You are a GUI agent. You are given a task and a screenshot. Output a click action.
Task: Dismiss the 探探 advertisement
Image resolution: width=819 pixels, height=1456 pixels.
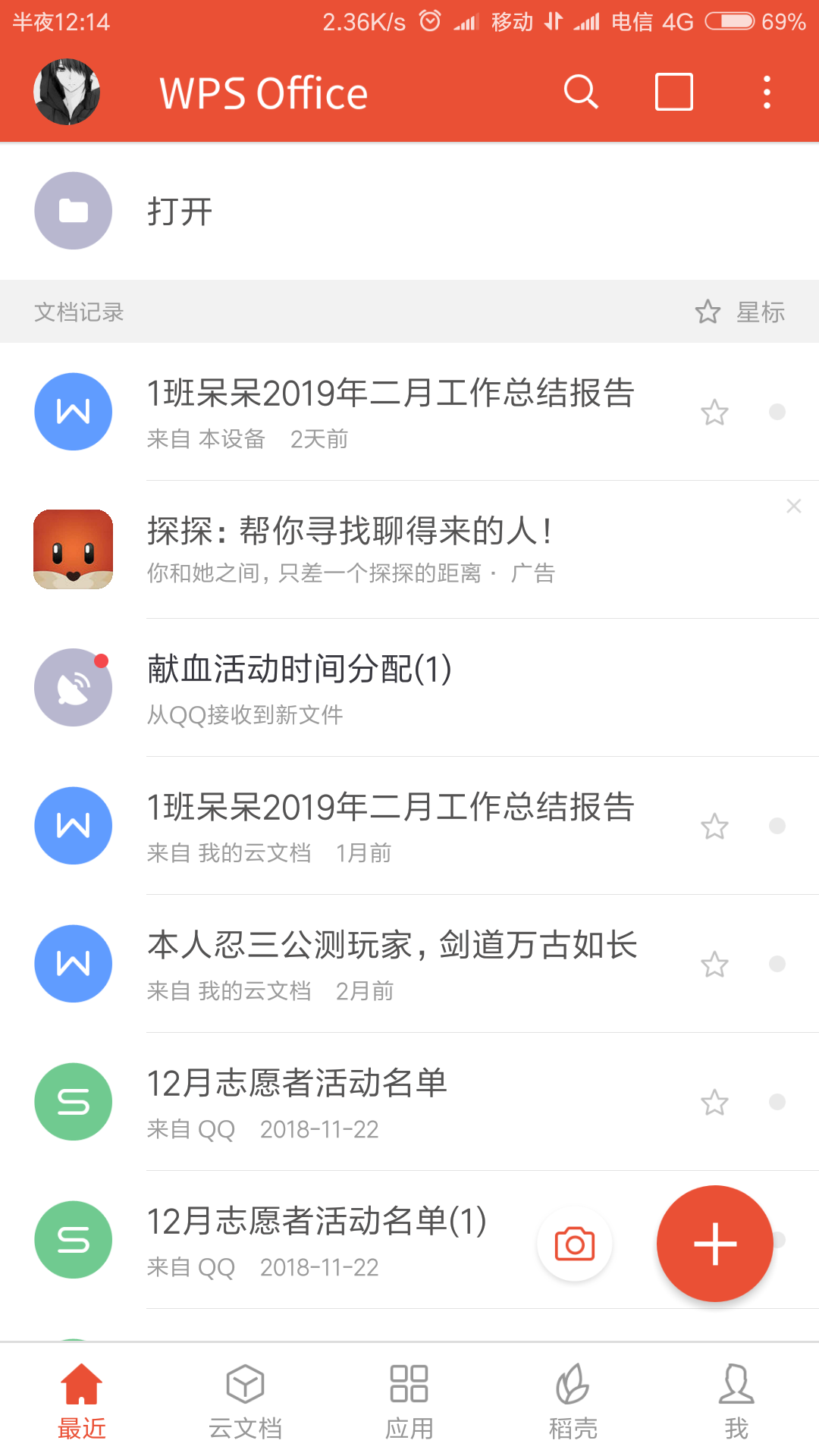pyautogui.click(x=794, y=506)
